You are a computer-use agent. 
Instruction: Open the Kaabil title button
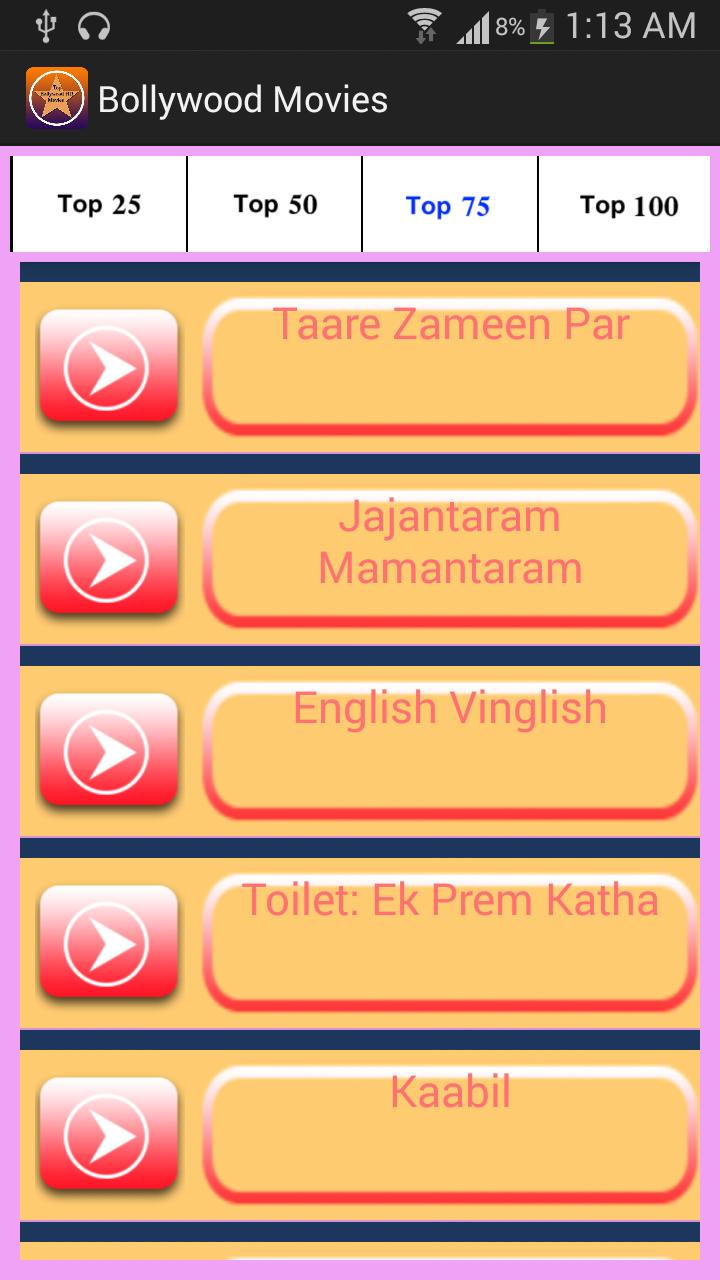[450, 1135]
